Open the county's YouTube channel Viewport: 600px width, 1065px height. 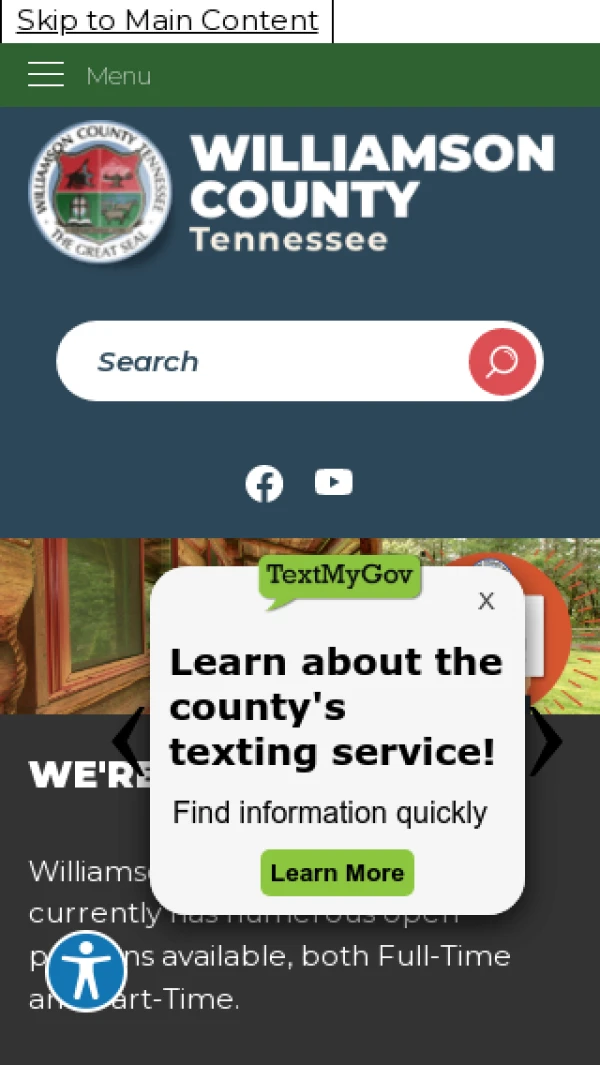pyautogui.click(x=333, y=483)
